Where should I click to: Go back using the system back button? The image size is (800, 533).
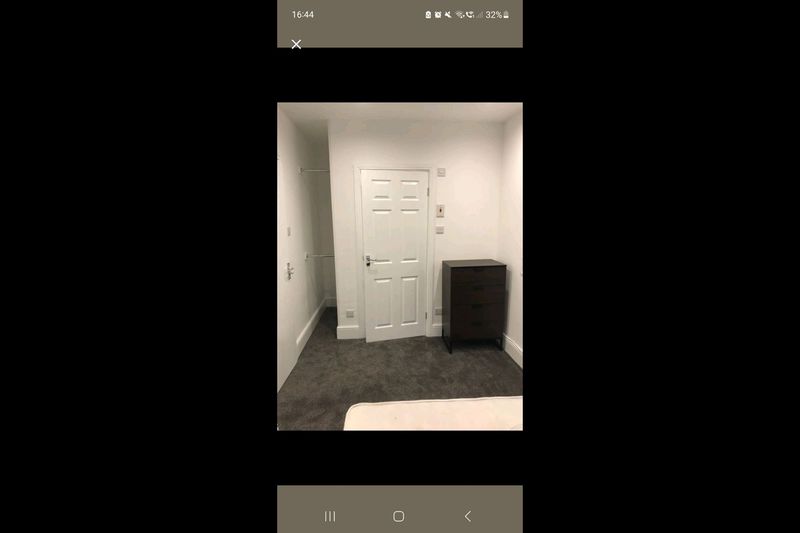click(x=467, y=516)
